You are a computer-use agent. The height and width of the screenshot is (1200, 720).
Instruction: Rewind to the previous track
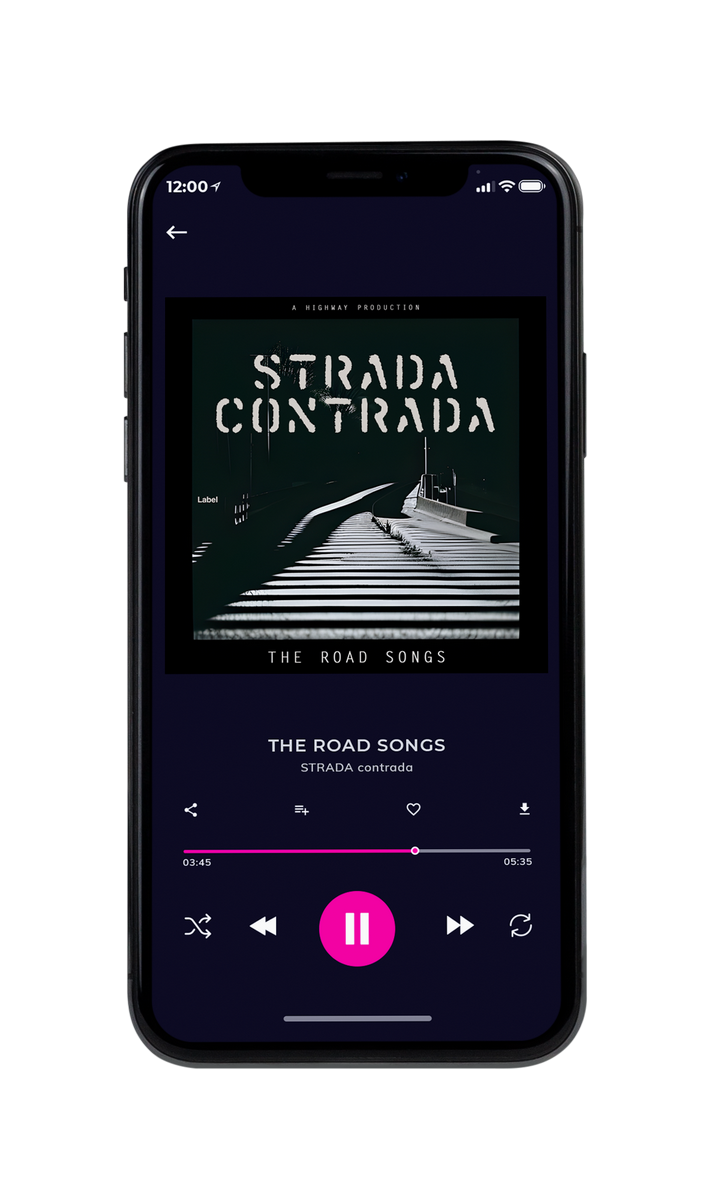(x=263, y=926)
